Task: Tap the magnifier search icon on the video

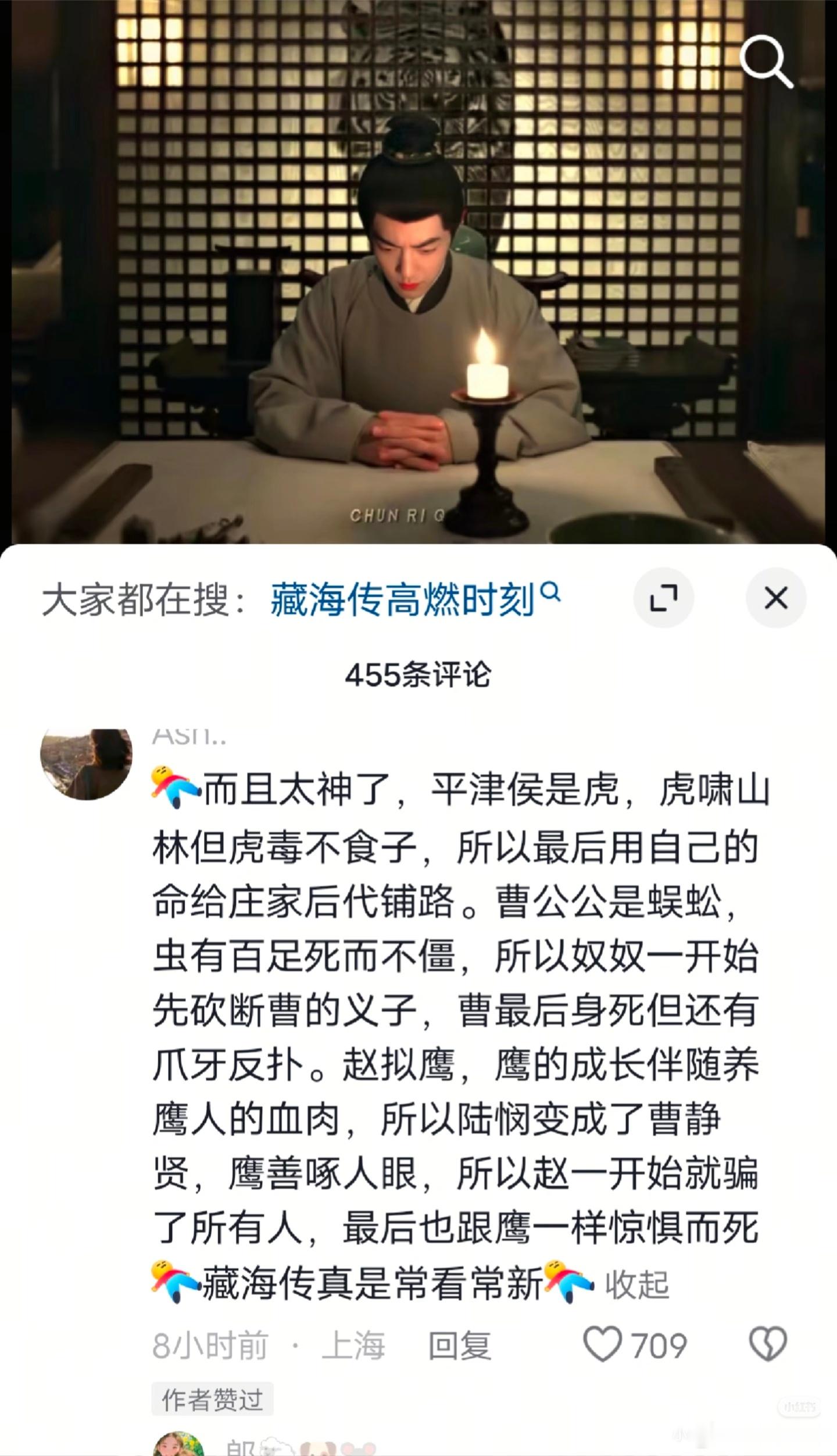Action: pyautogui.click(x=766, y=60)
